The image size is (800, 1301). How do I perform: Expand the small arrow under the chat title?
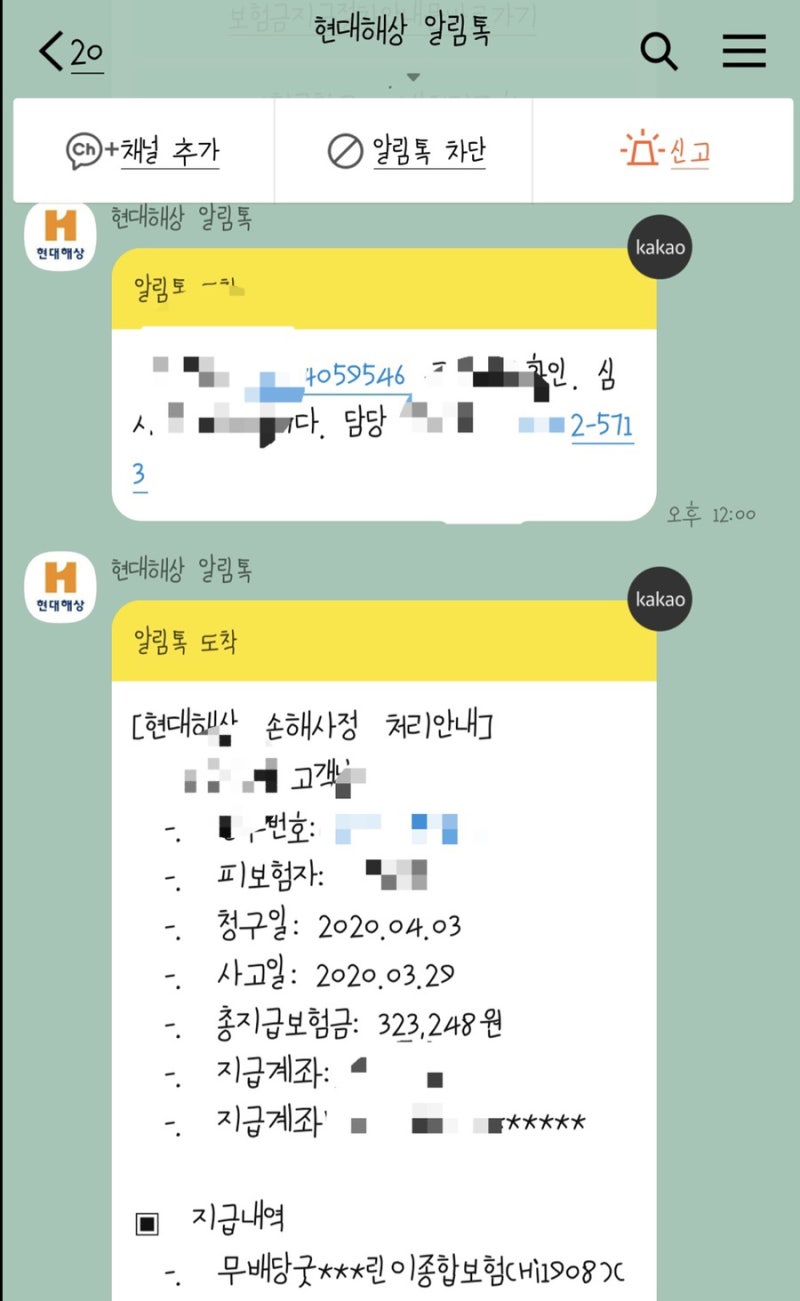(x=414, y=77)
